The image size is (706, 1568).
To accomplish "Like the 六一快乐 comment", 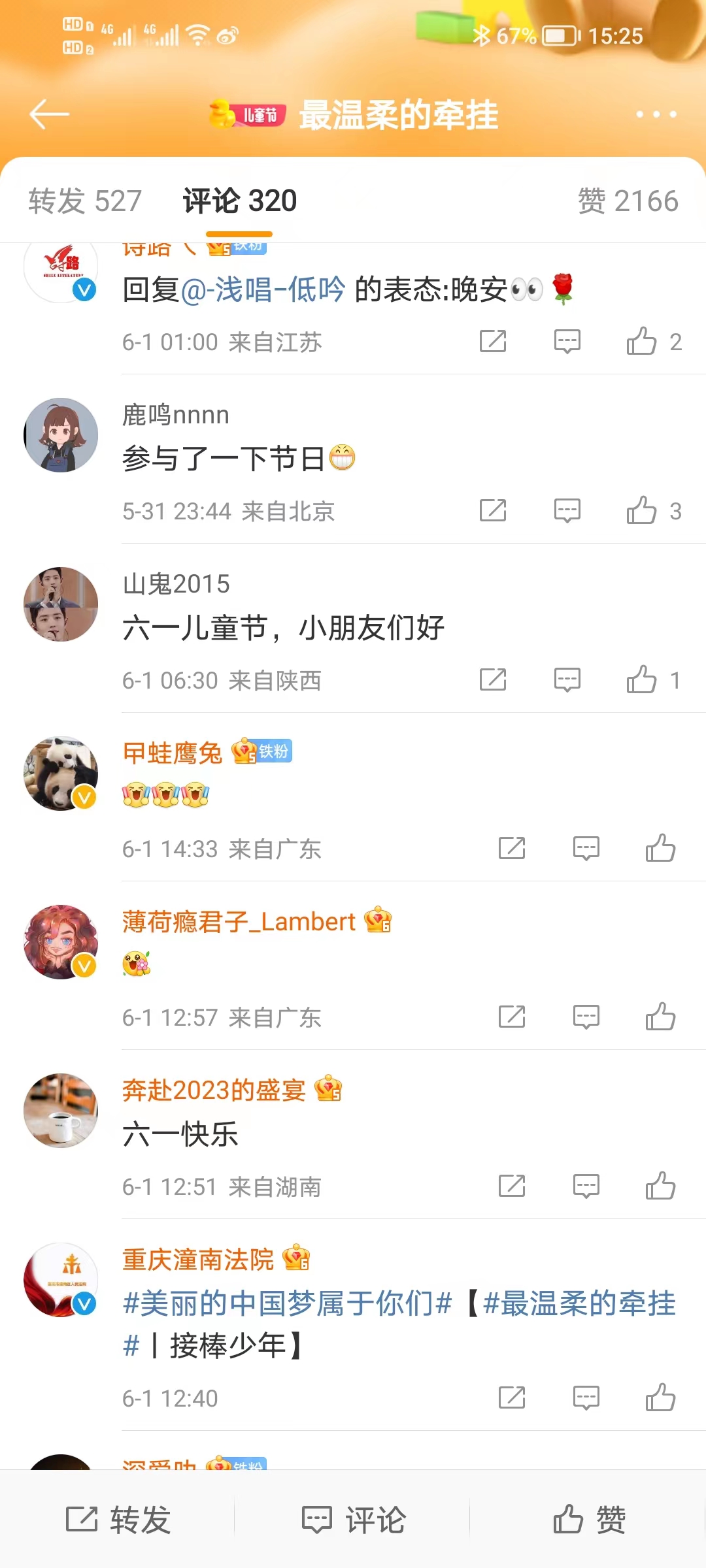I will tap(660, 1186).
